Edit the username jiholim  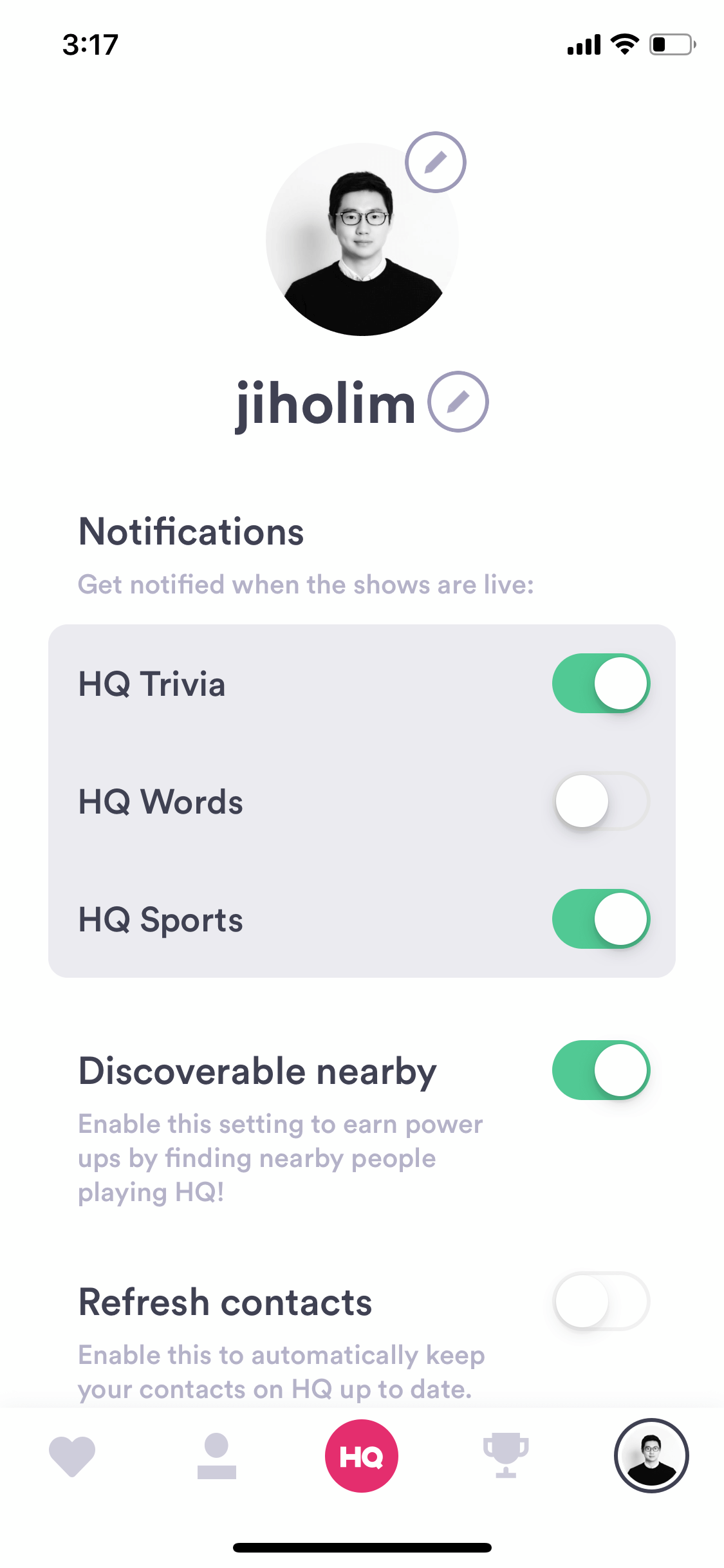tap(458, 402)
